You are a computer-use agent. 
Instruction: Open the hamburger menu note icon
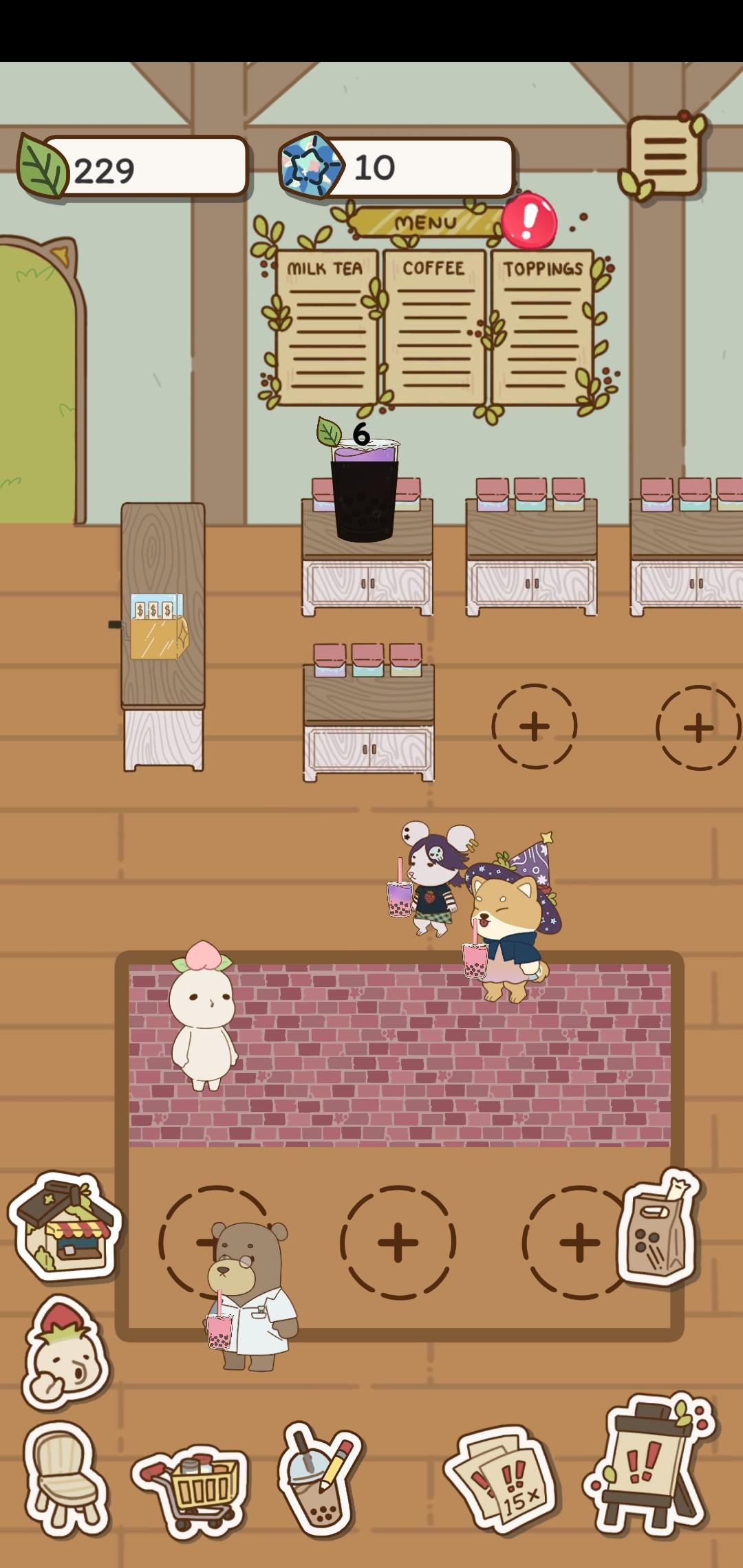664,158
